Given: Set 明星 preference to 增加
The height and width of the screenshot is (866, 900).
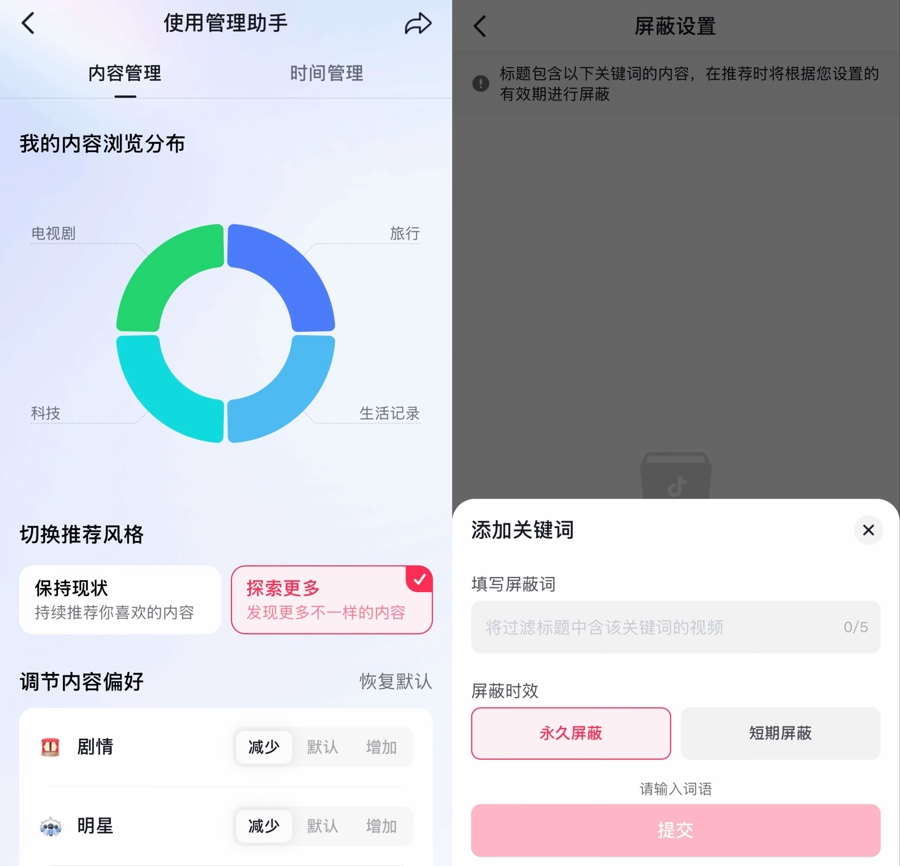Looking at the screenshot, I should click(x=381, y=826).
